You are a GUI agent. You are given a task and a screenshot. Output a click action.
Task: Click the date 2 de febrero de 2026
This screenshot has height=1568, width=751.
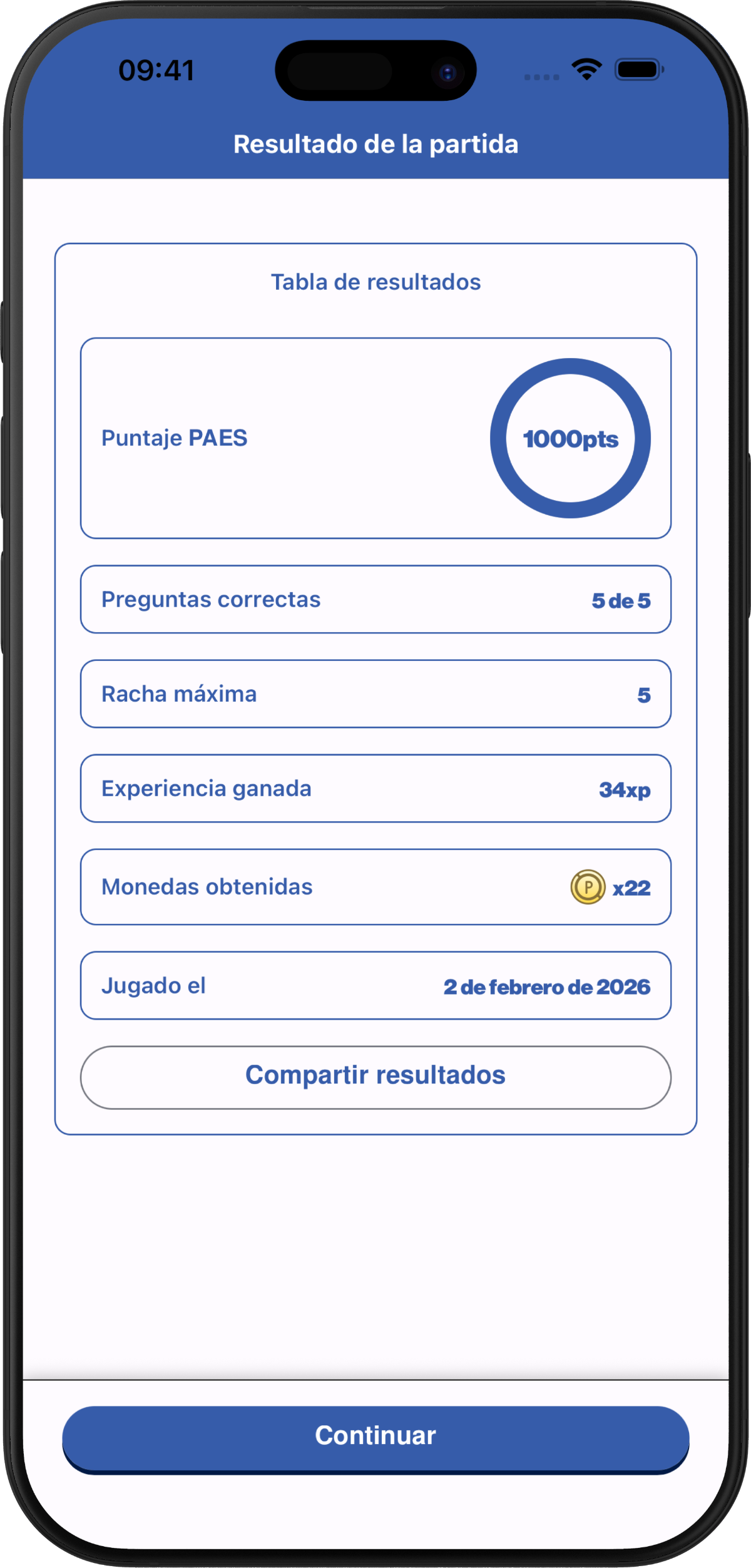coord(546,986)
